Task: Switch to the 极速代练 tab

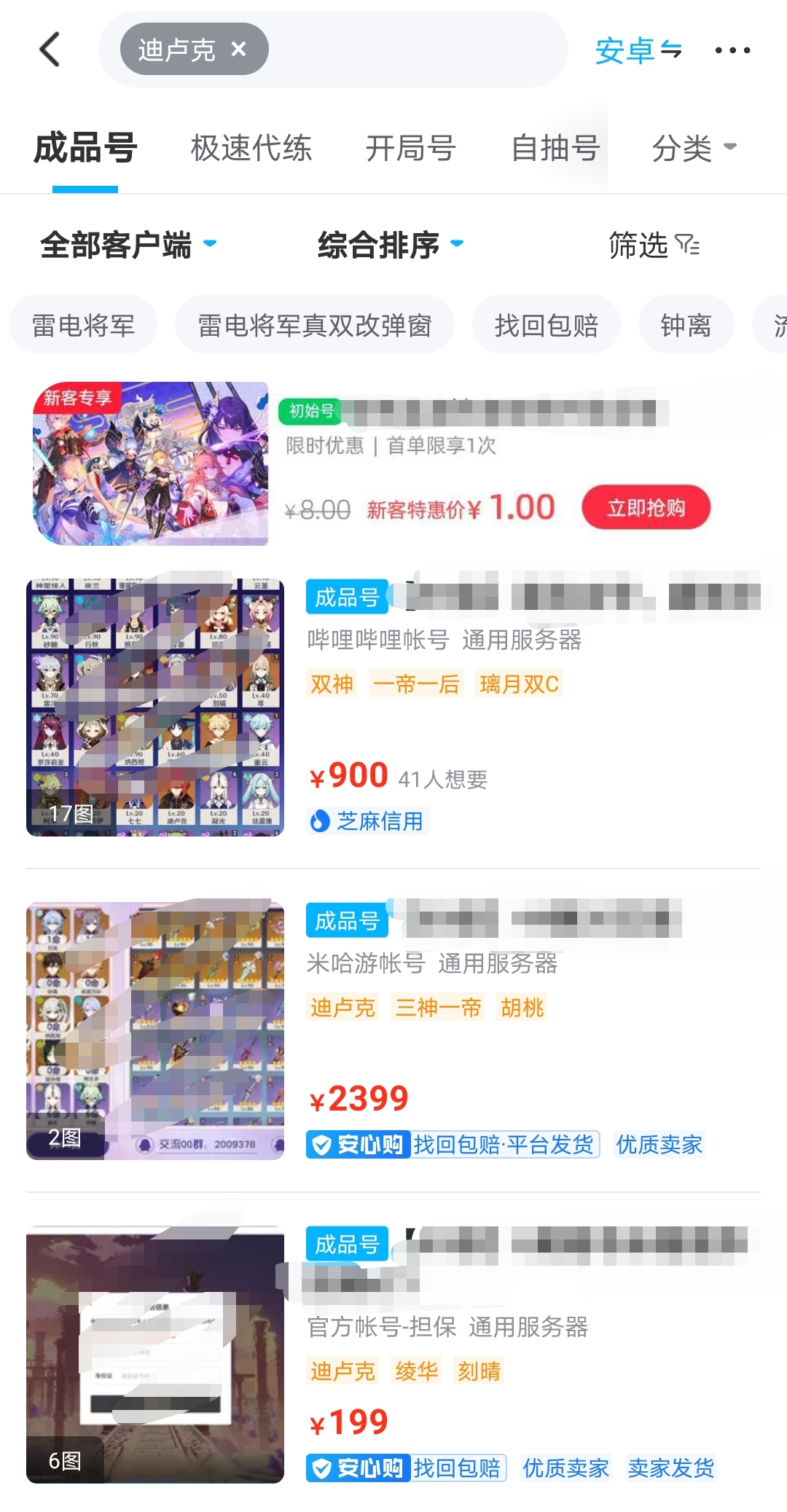Action: (251, 148)
